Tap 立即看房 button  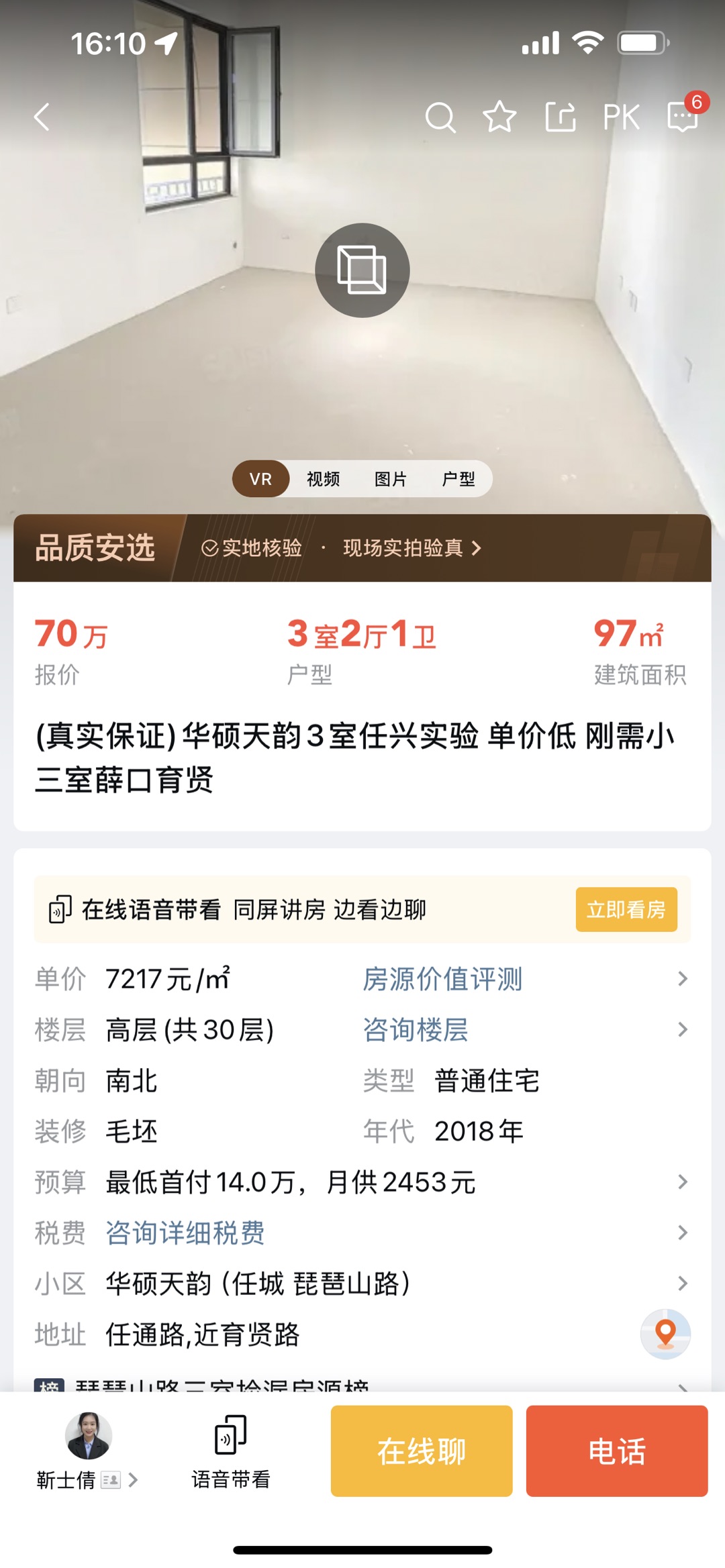626,910
